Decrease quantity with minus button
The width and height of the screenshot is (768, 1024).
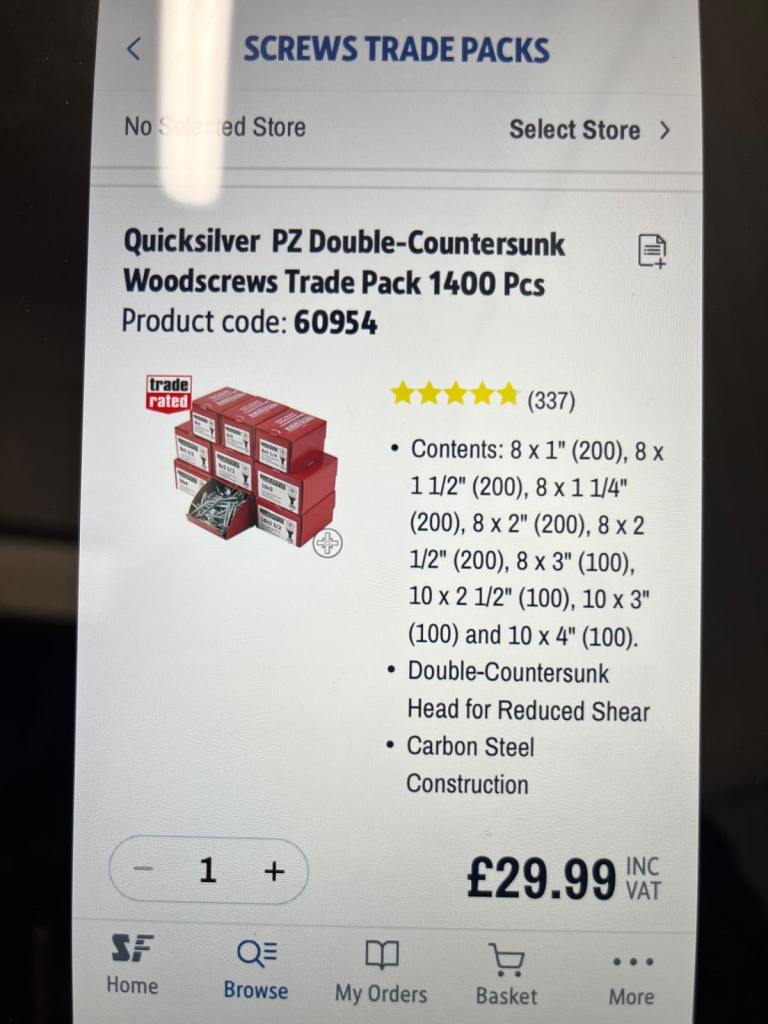144,870
